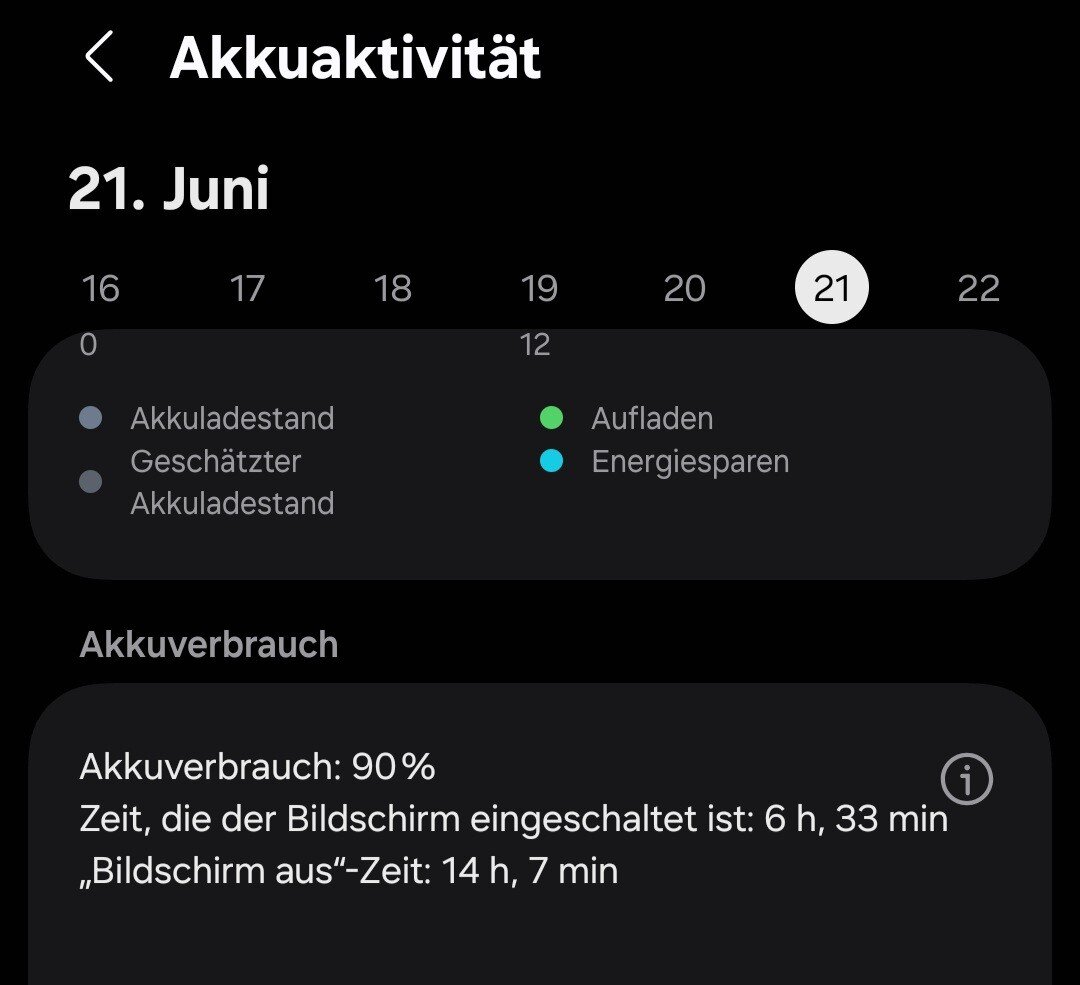Switch to day 17
Image resolution: width=1080 pixels, height=985 pixels.
click(247, 288)
